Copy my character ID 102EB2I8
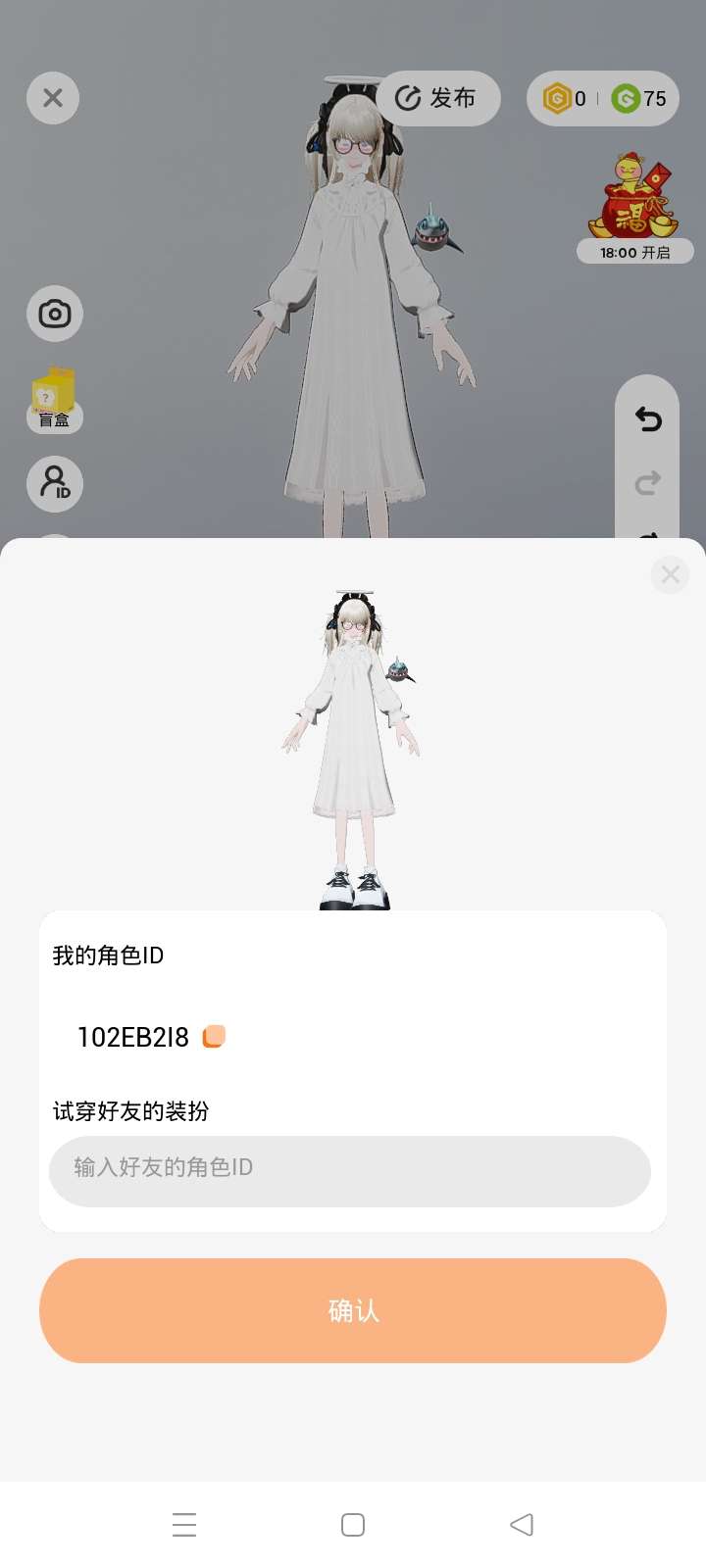 [x=214, y=1036]
